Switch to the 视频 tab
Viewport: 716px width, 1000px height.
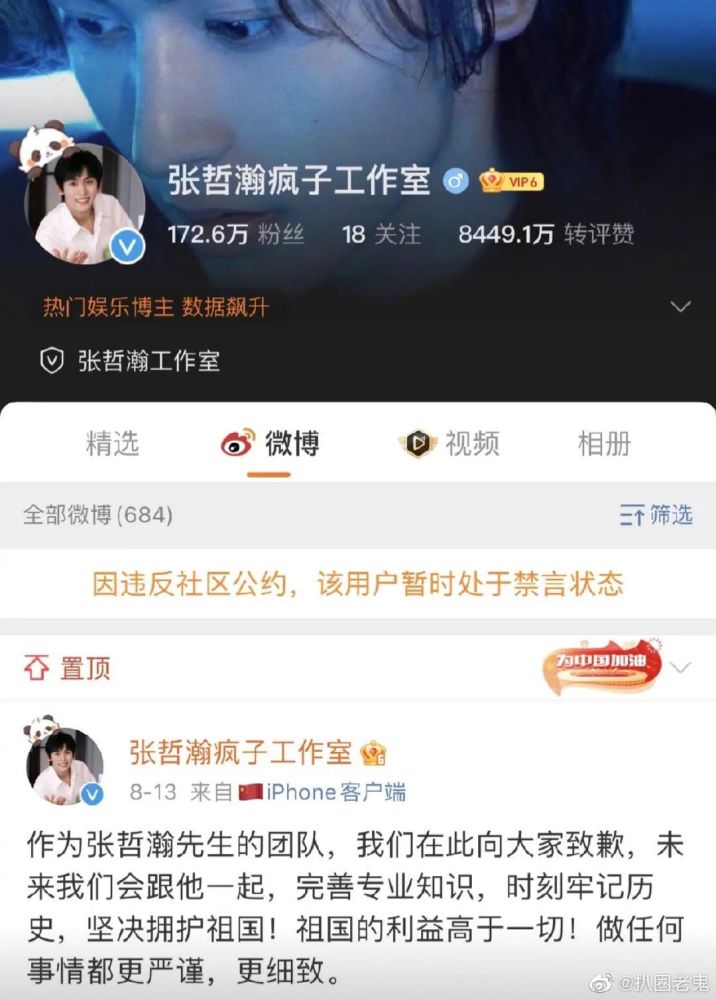coord(451,443)
